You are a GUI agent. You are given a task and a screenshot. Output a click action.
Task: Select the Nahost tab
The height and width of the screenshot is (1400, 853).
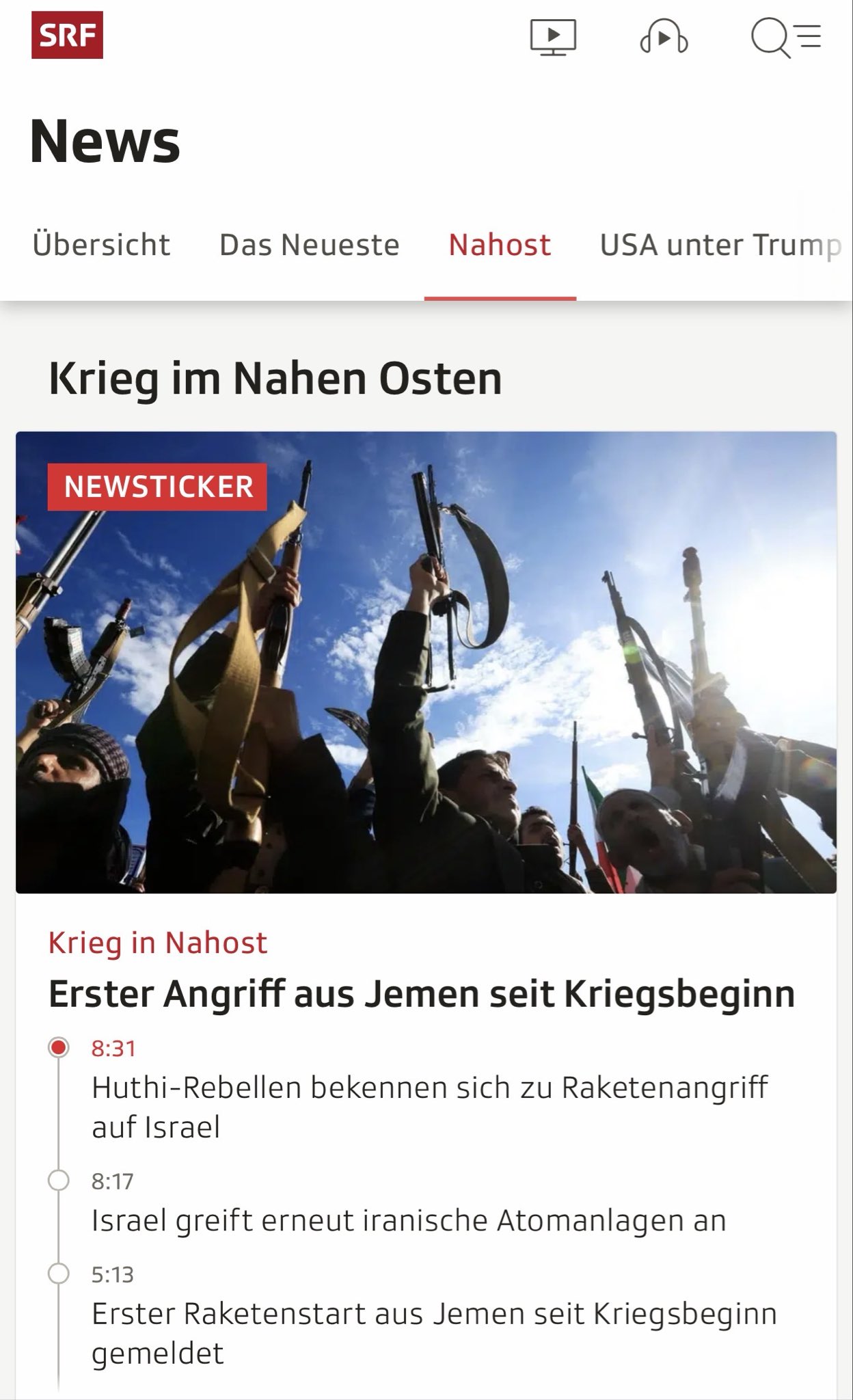(x=500, y=245)
